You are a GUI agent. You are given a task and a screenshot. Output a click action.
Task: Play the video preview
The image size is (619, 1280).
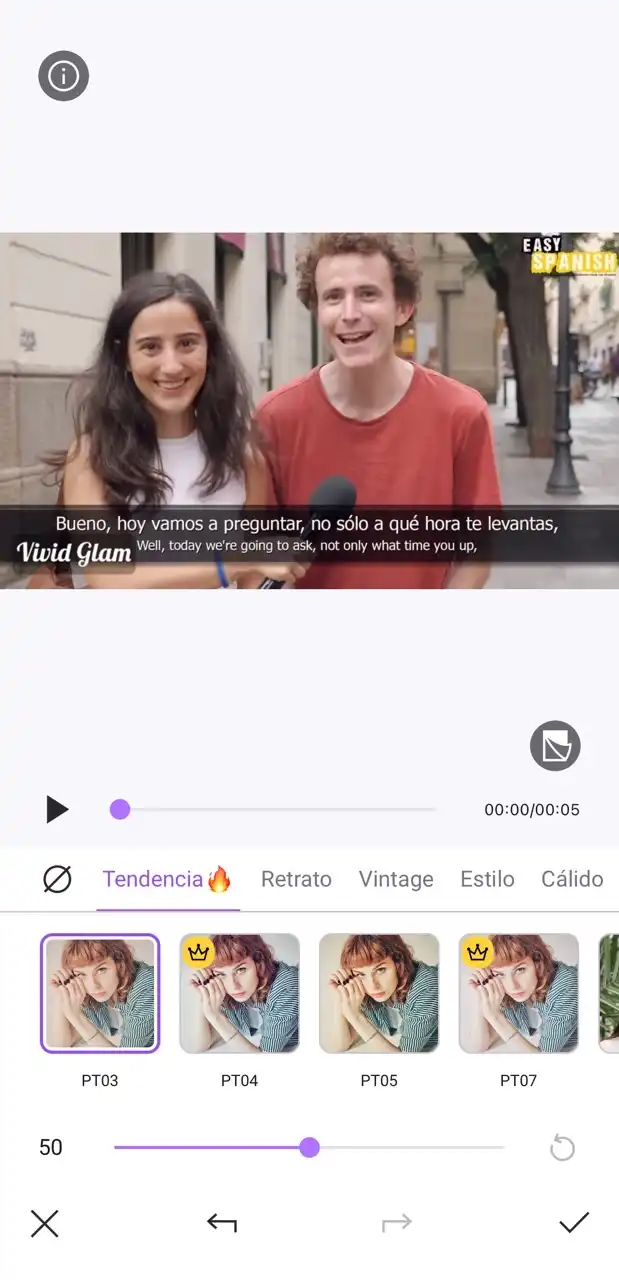(57, 809)
